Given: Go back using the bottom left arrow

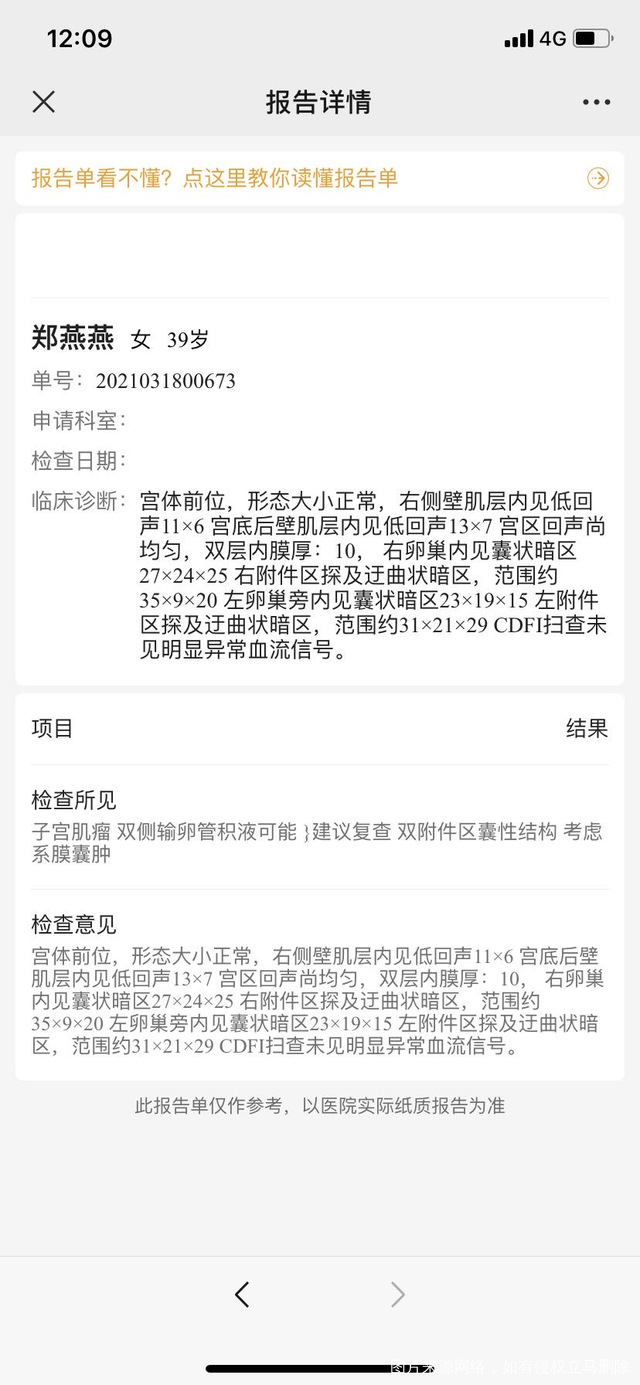Looking at the screenshot, I should click(242, 1294).
